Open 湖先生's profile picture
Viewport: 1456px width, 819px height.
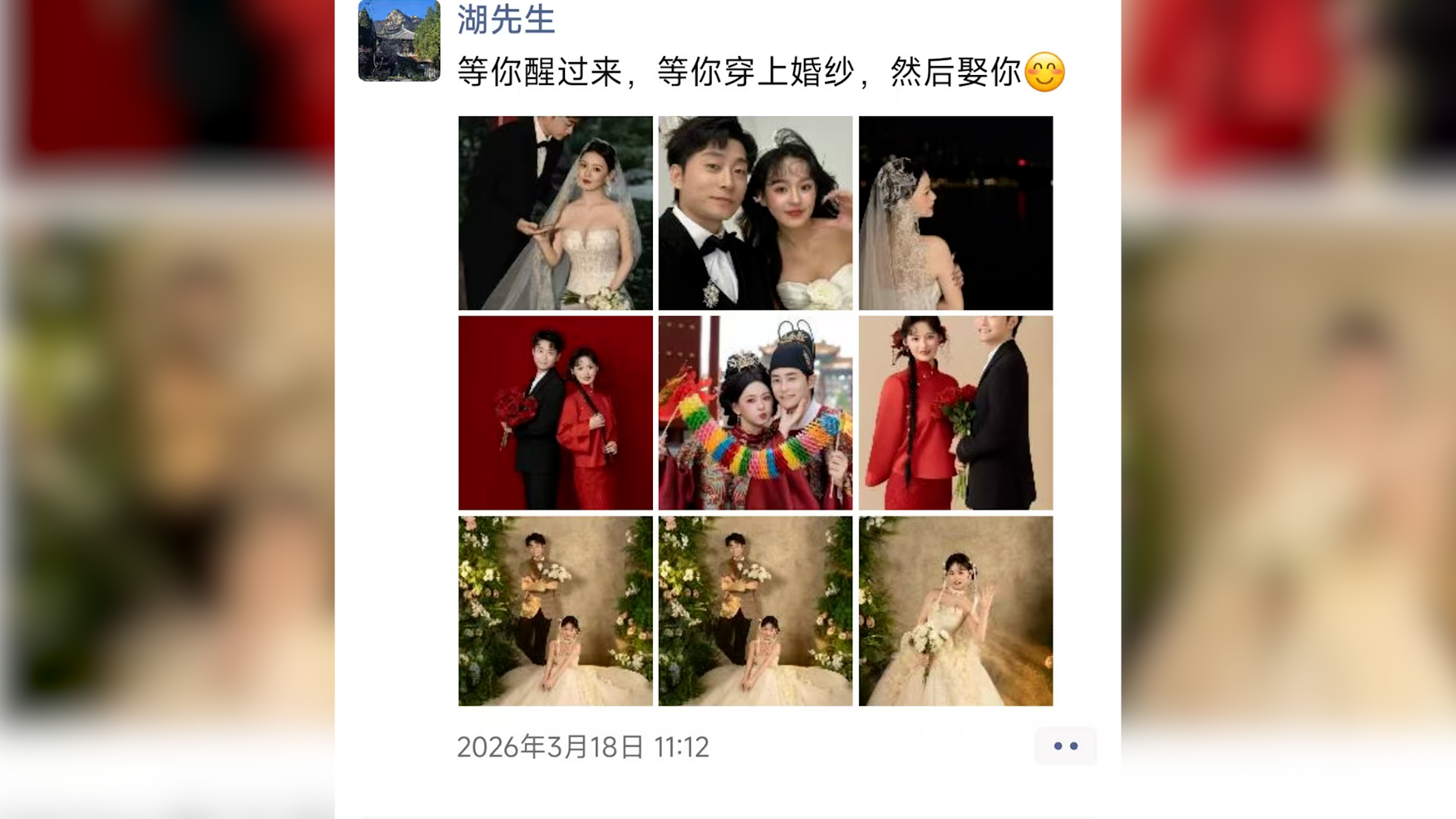(399, 41)
